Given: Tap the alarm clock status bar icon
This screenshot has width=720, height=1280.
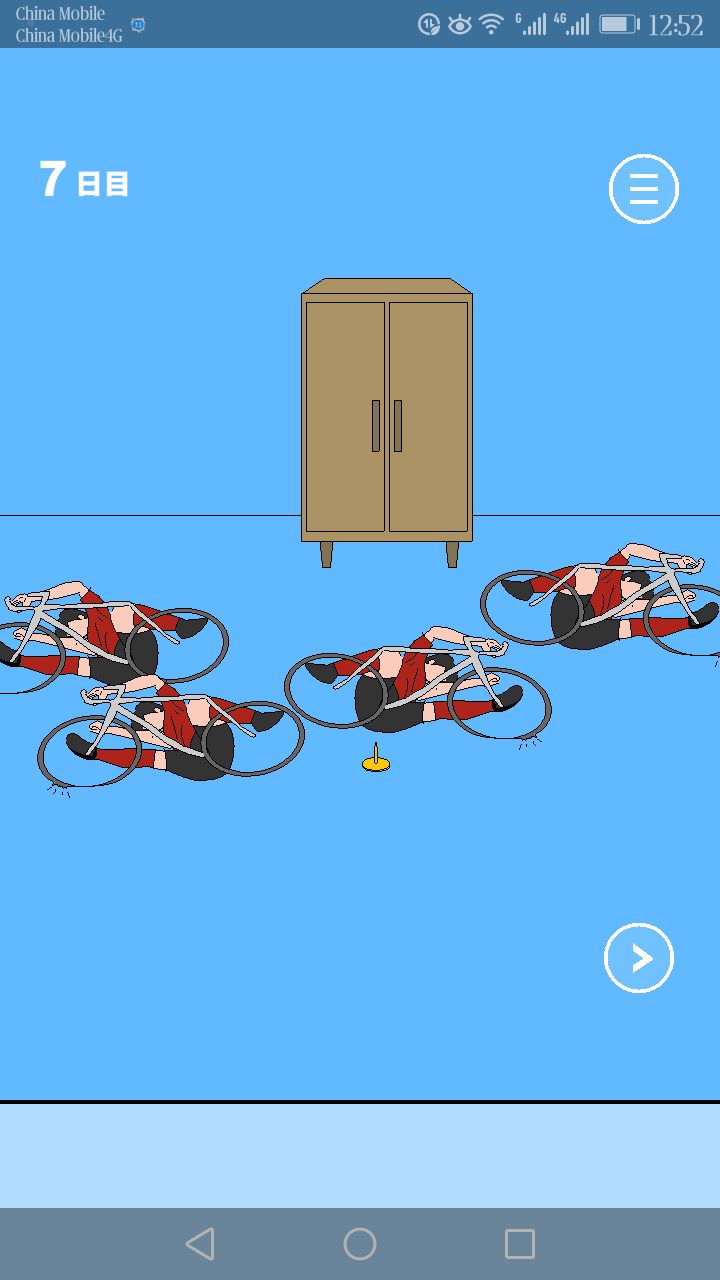Looking at the screenshot, I should pos(429,24).
